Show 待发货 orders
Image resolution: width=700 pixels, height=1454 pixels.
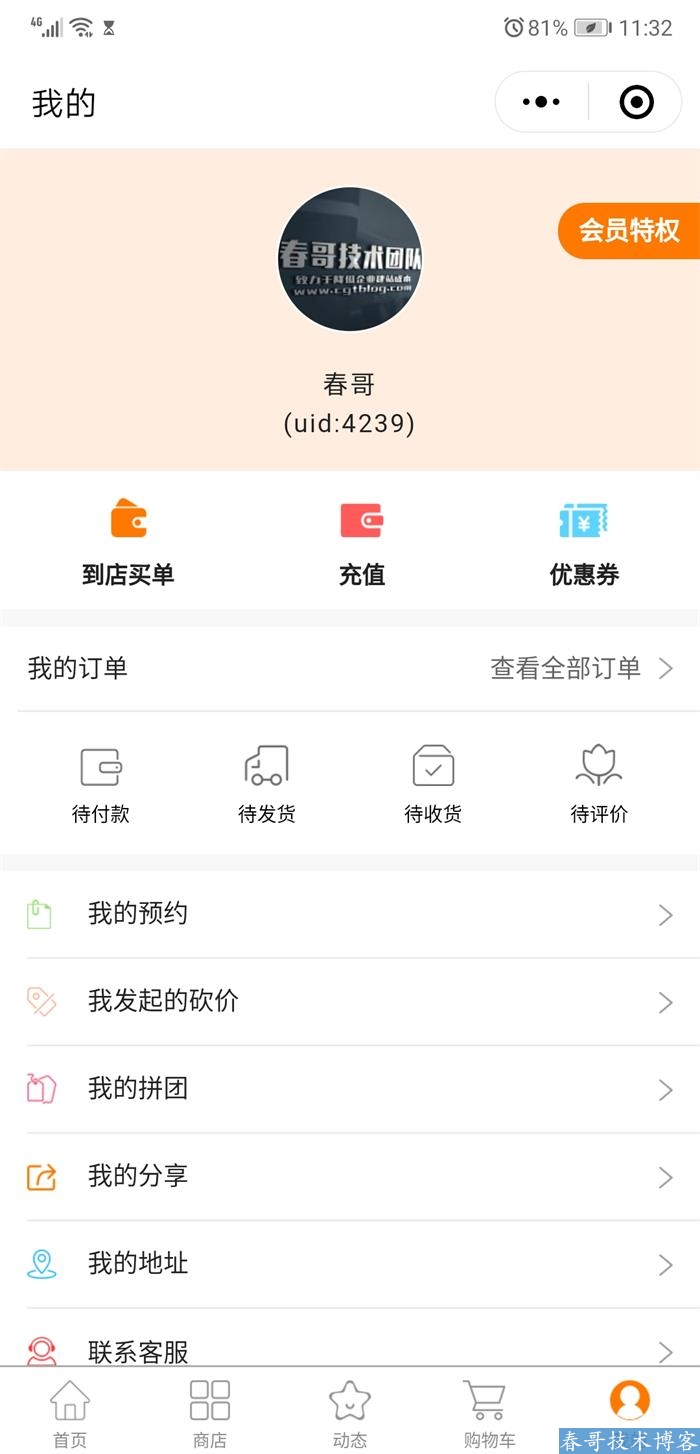[267, 784]
